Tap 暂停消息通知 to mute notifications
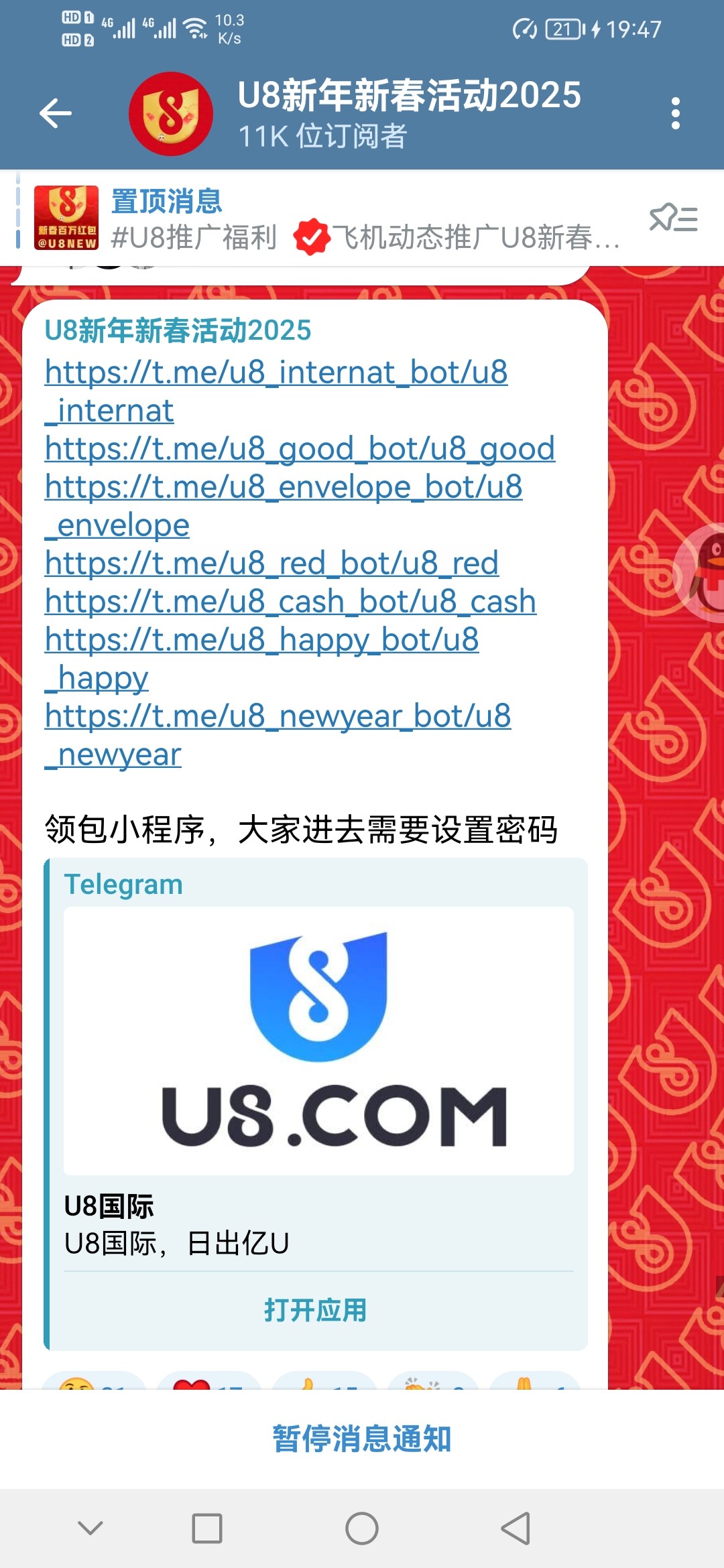Image resolution: width=724 pixels, height=1568 pixels. [362, 1439]
